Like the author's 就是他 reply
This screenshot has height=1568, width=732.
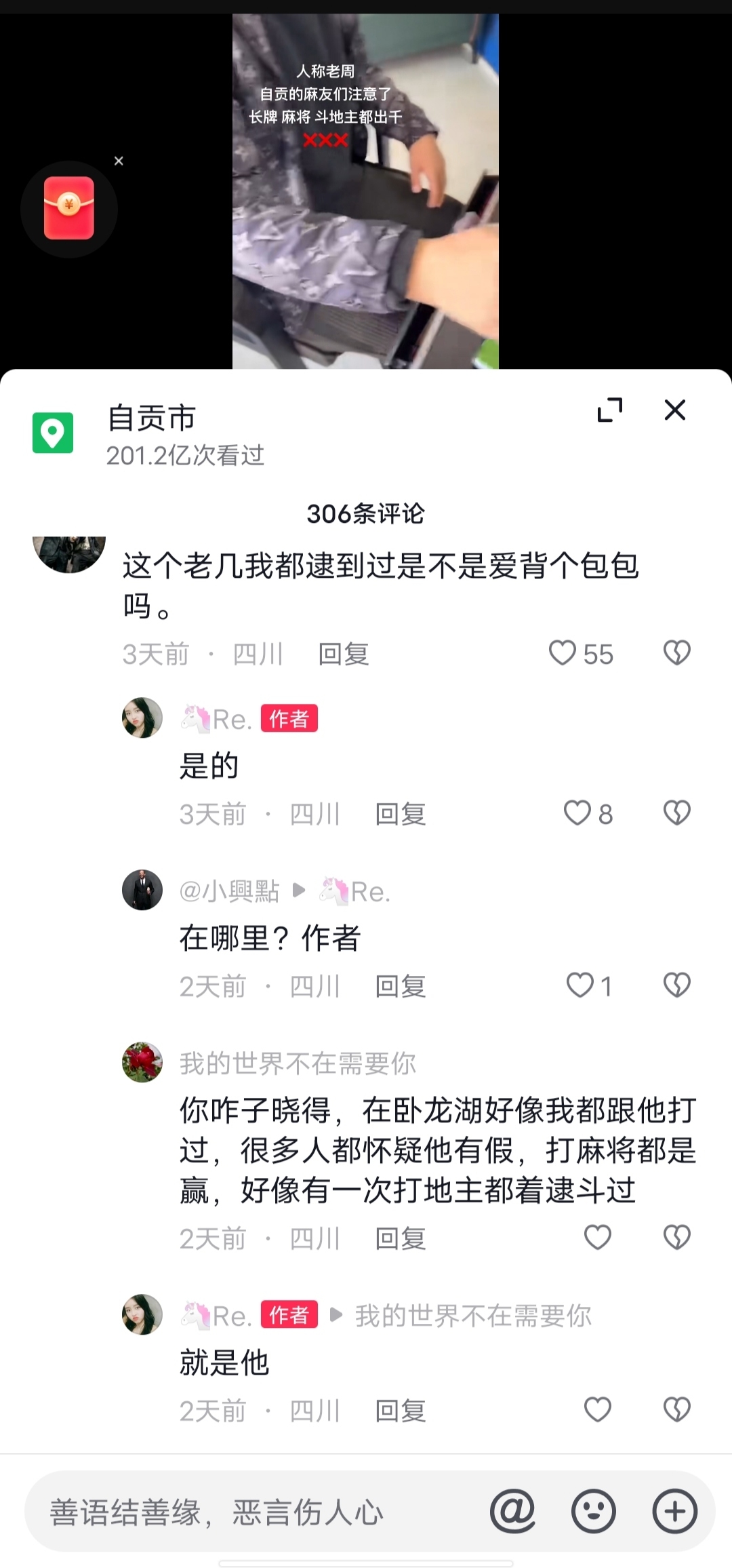(x=598, y=1410)
